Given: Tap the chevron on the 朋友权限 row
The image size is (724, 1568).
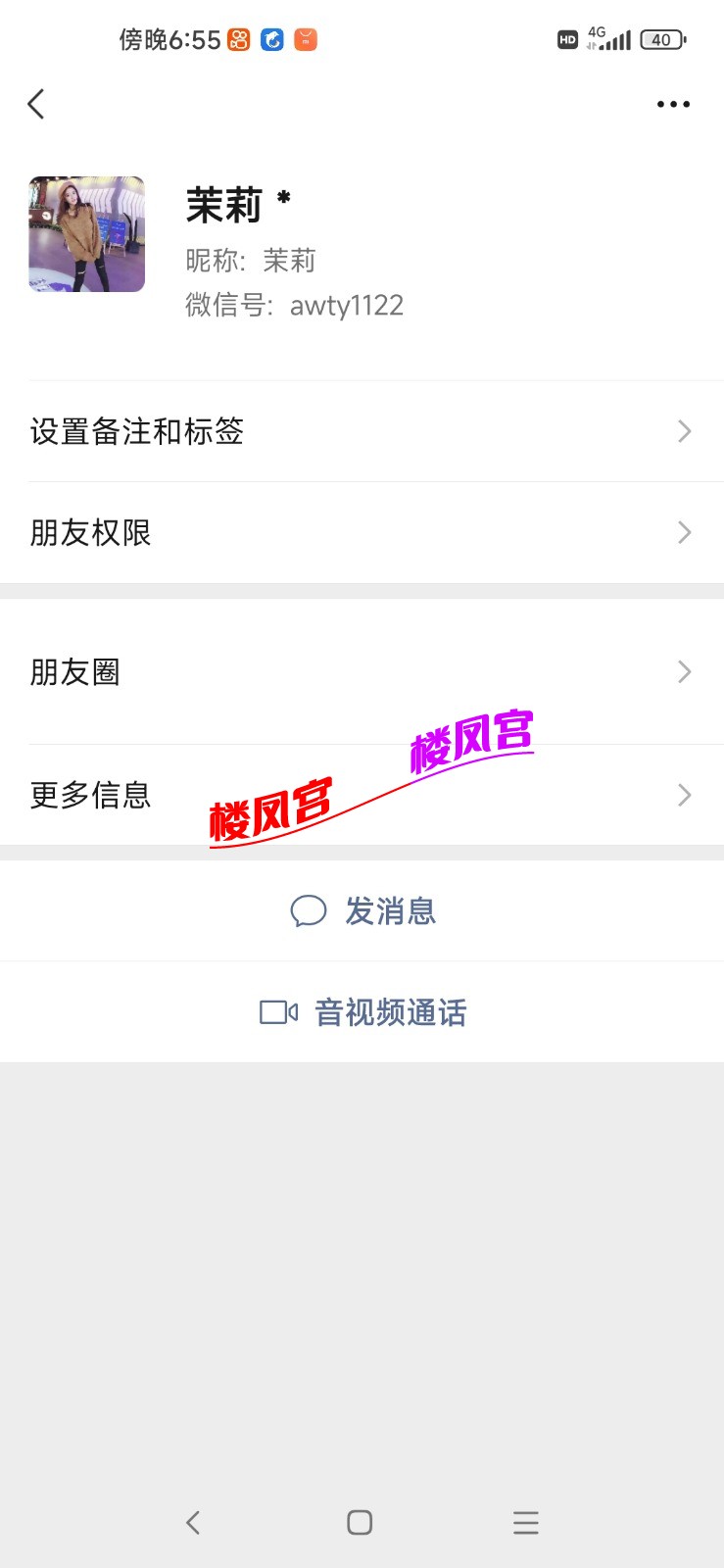Looking at the screenshot, I should (684, 531).
